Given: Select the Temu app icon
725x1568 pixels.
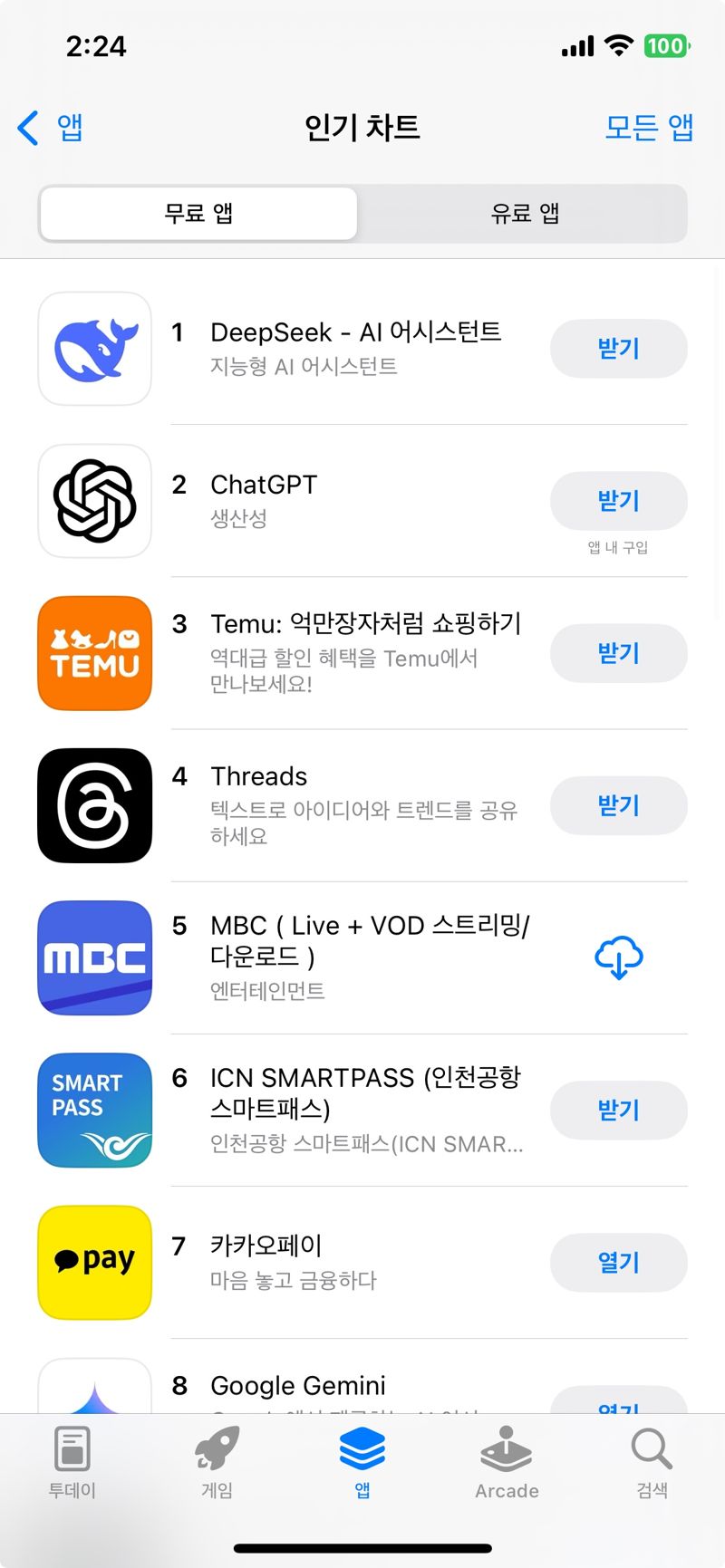Looking at the screenshot, I should (94, 653).
